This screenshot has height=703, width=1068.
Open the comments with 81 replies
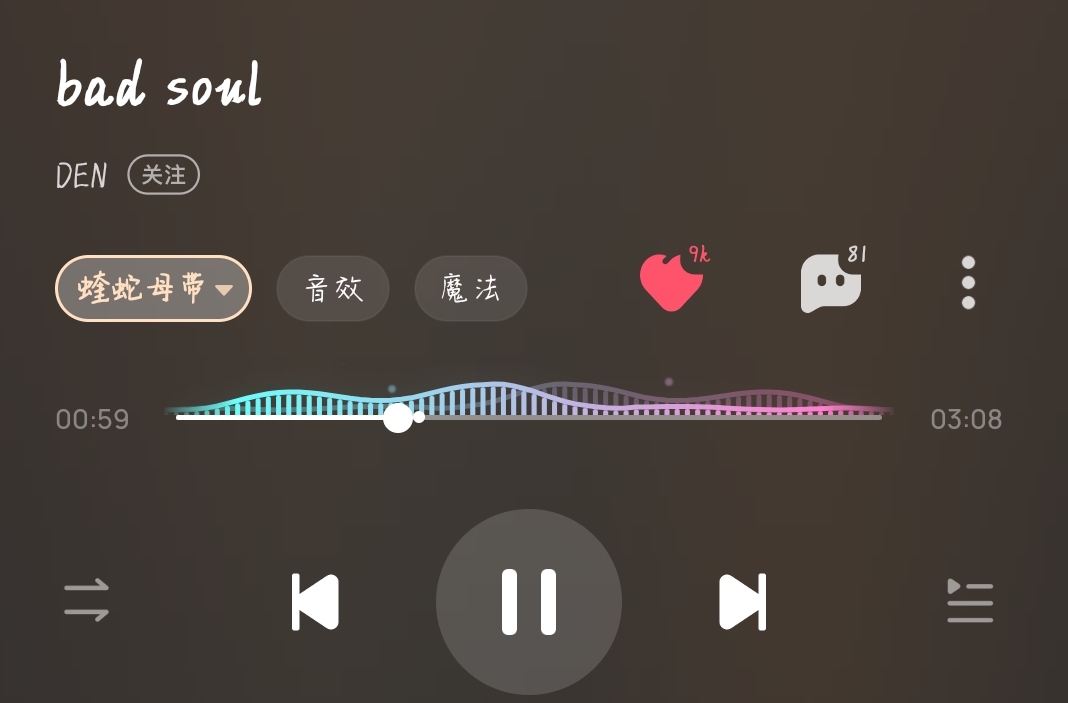(x=830, y=283)
